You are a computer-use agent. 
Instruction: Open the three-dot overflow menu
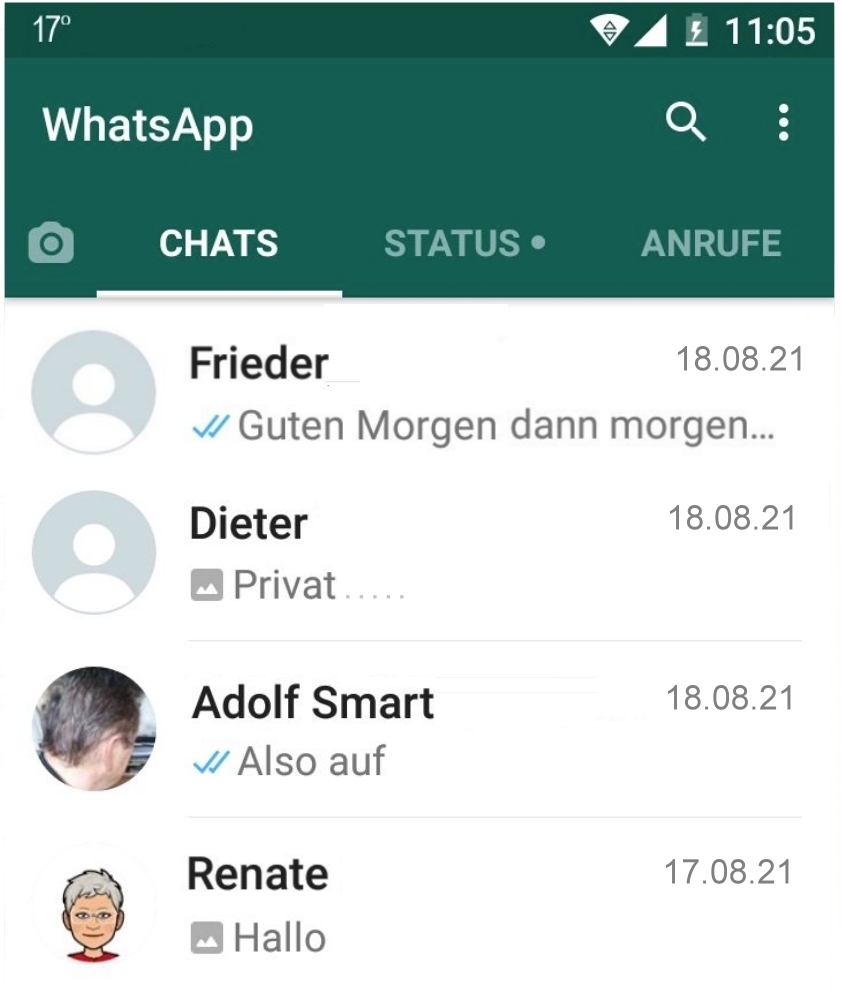pyautogui.click(x=783, y=123)
